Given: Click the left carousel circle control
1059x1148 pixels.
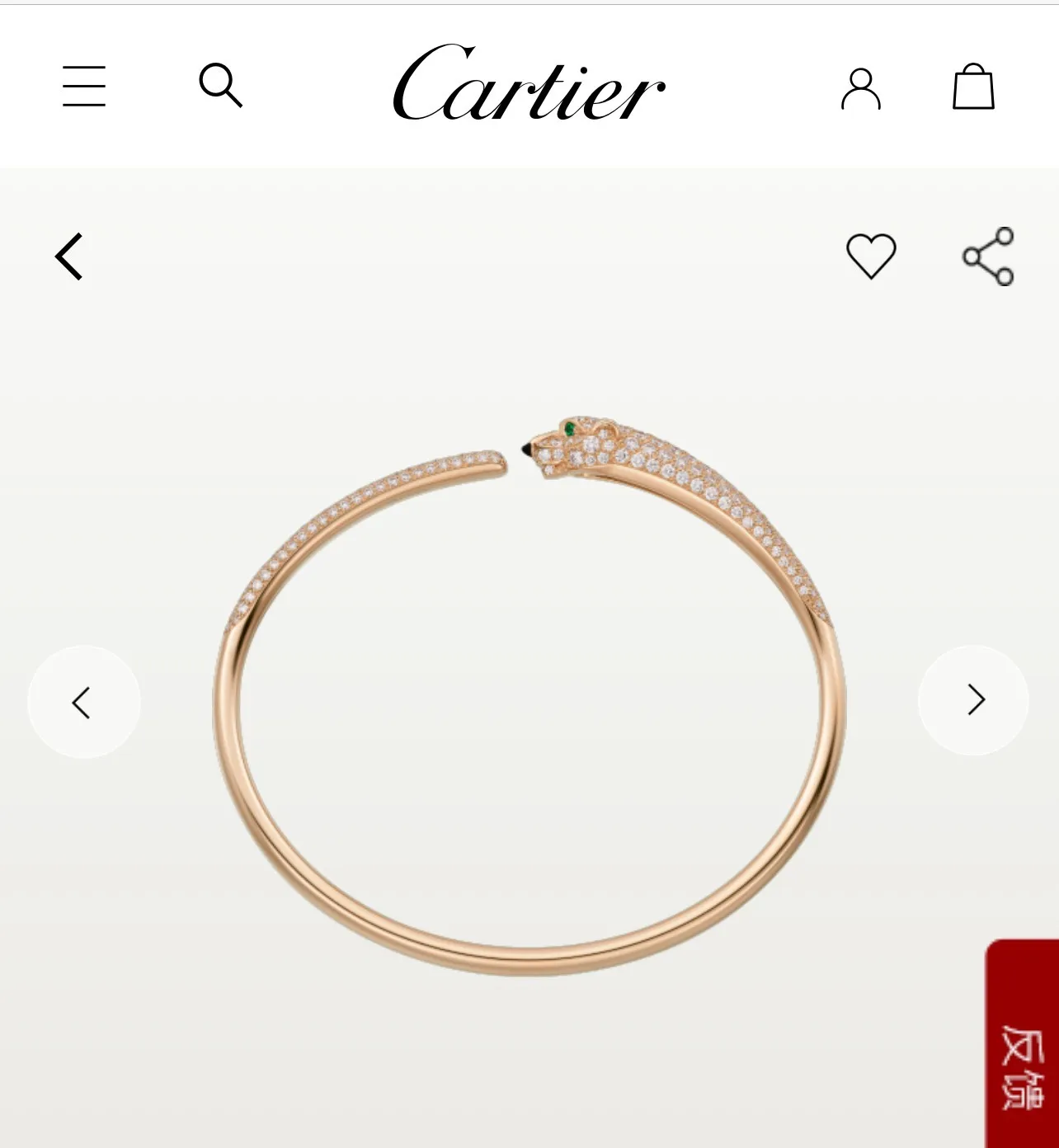Looking at the screenshot, I should pyautogui.click(x=84, y=699).
